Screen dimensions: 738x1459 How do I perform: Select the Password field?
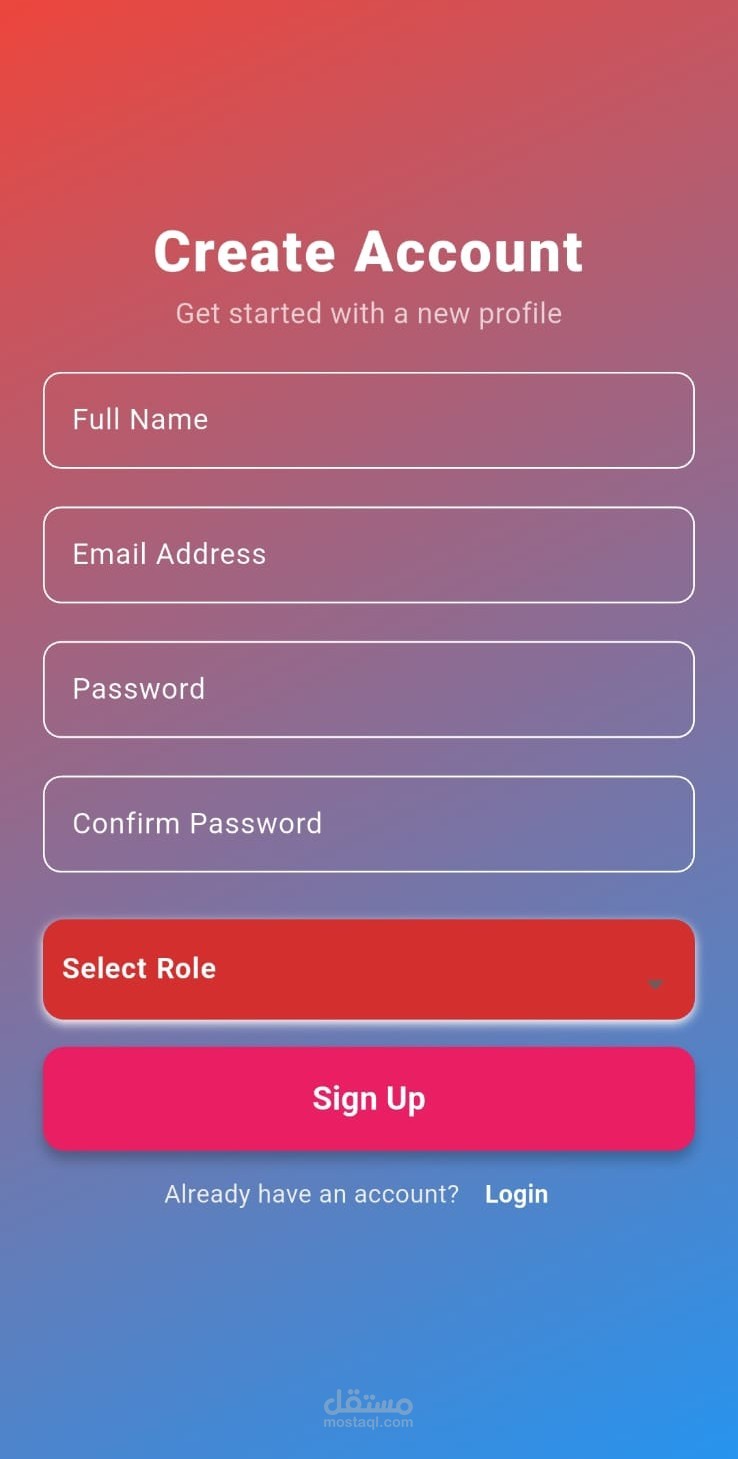(x=368, y=689)
